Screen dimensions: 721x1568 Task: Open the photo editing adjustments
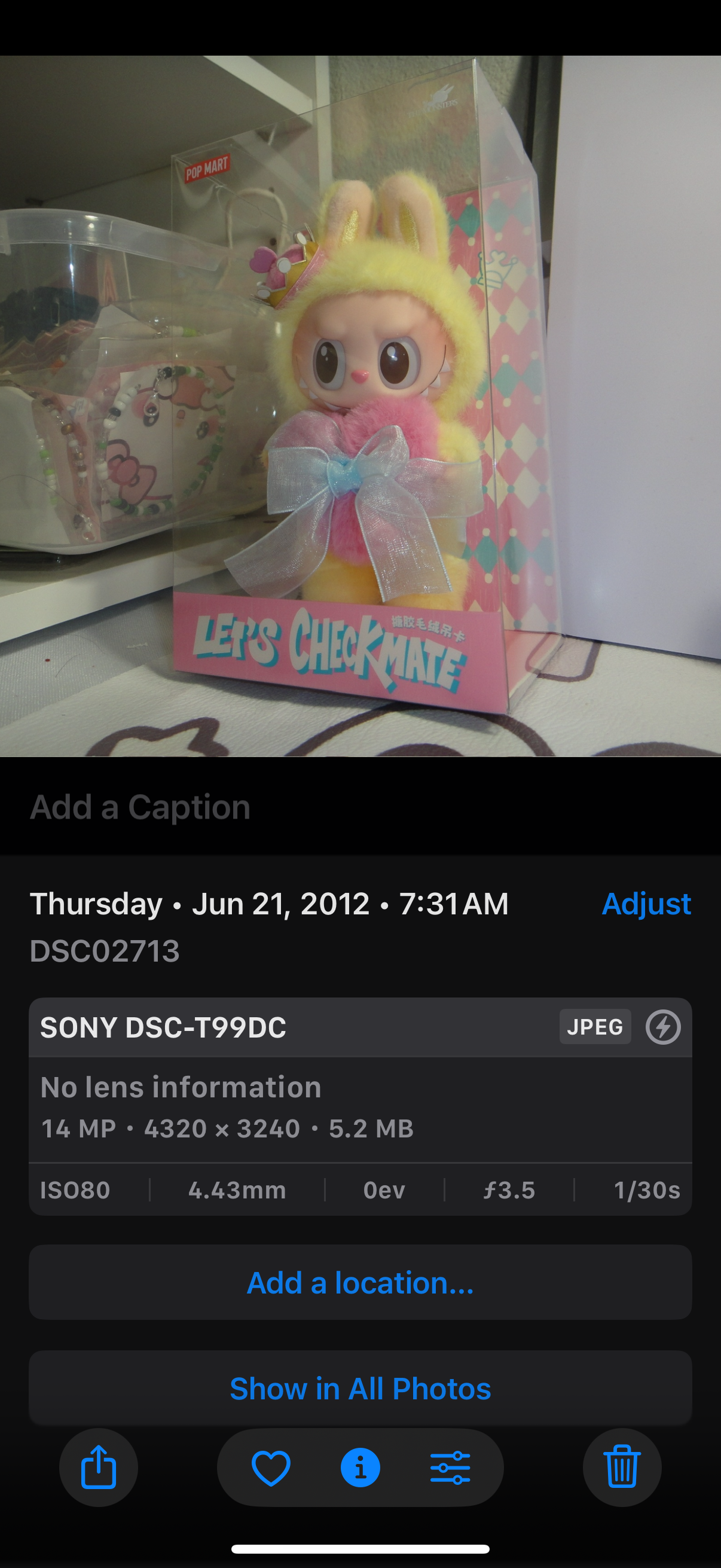tap(450, 1467)
